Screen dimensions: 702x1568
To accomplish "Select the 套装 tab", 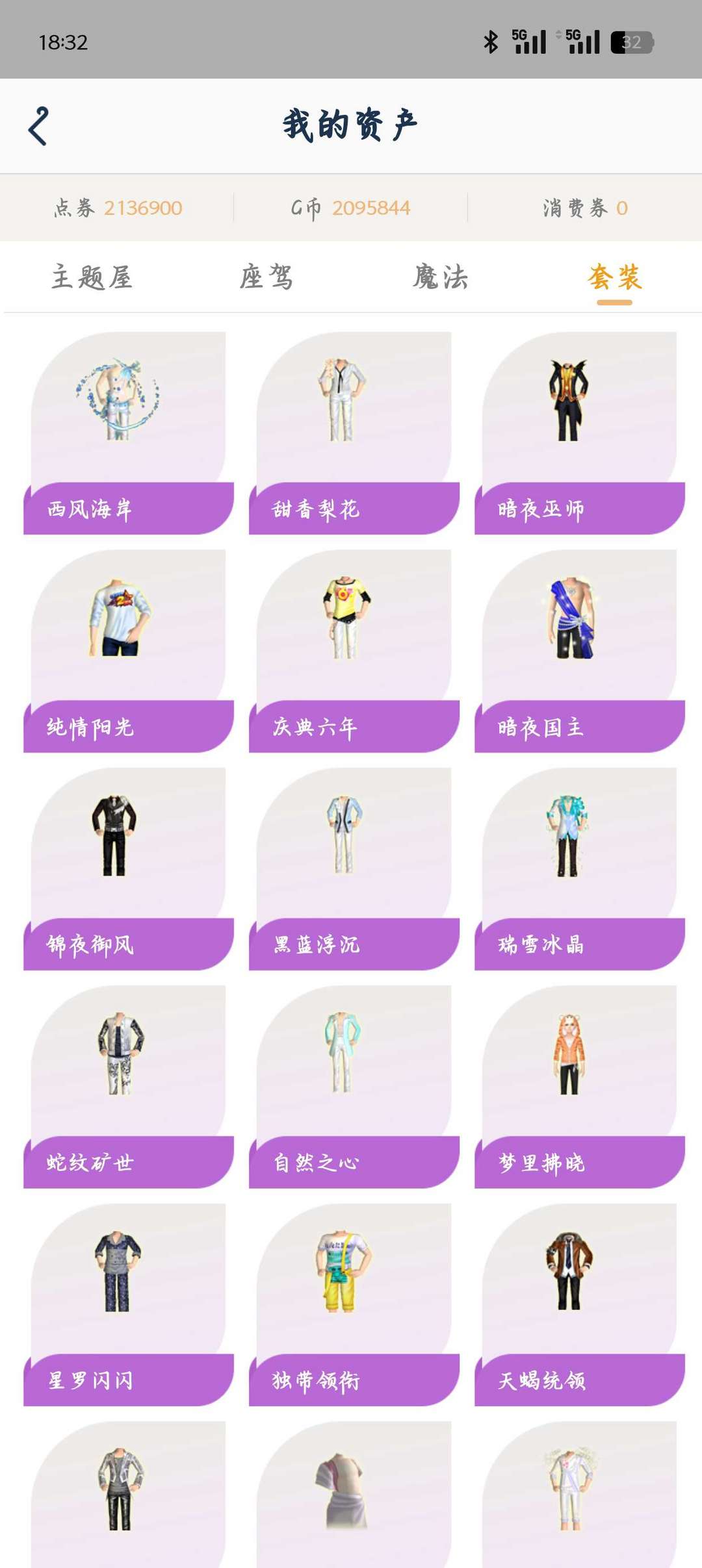I will [x=614, y=277].
